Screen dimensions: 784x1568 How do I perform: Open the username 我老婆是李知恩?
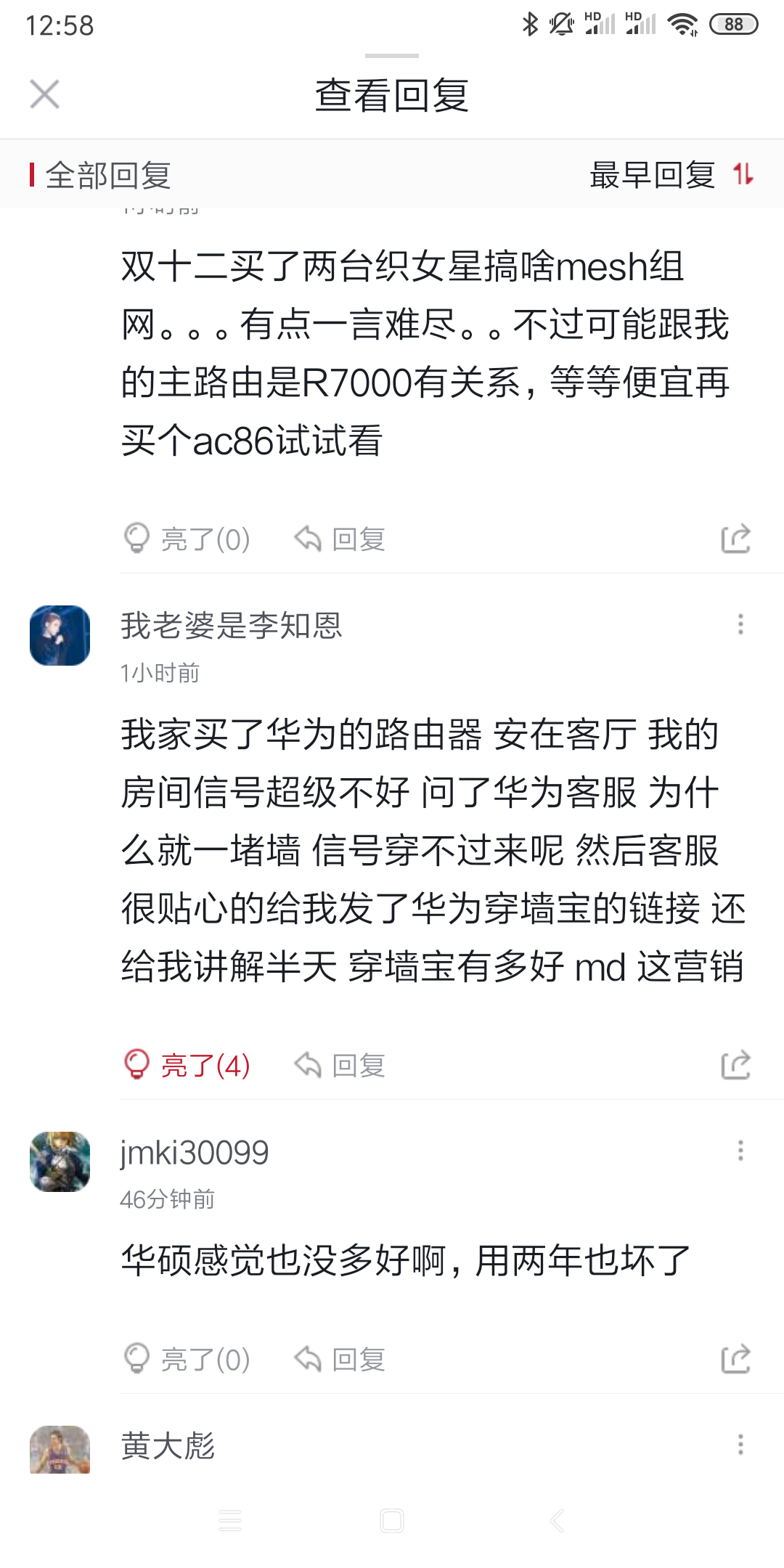232,625
